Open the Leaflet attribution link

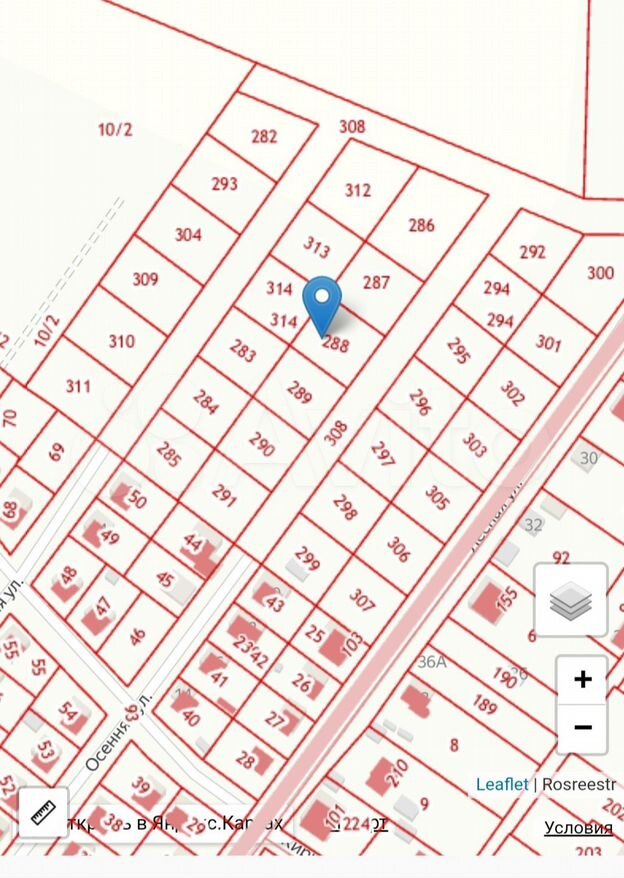(502, 784)
